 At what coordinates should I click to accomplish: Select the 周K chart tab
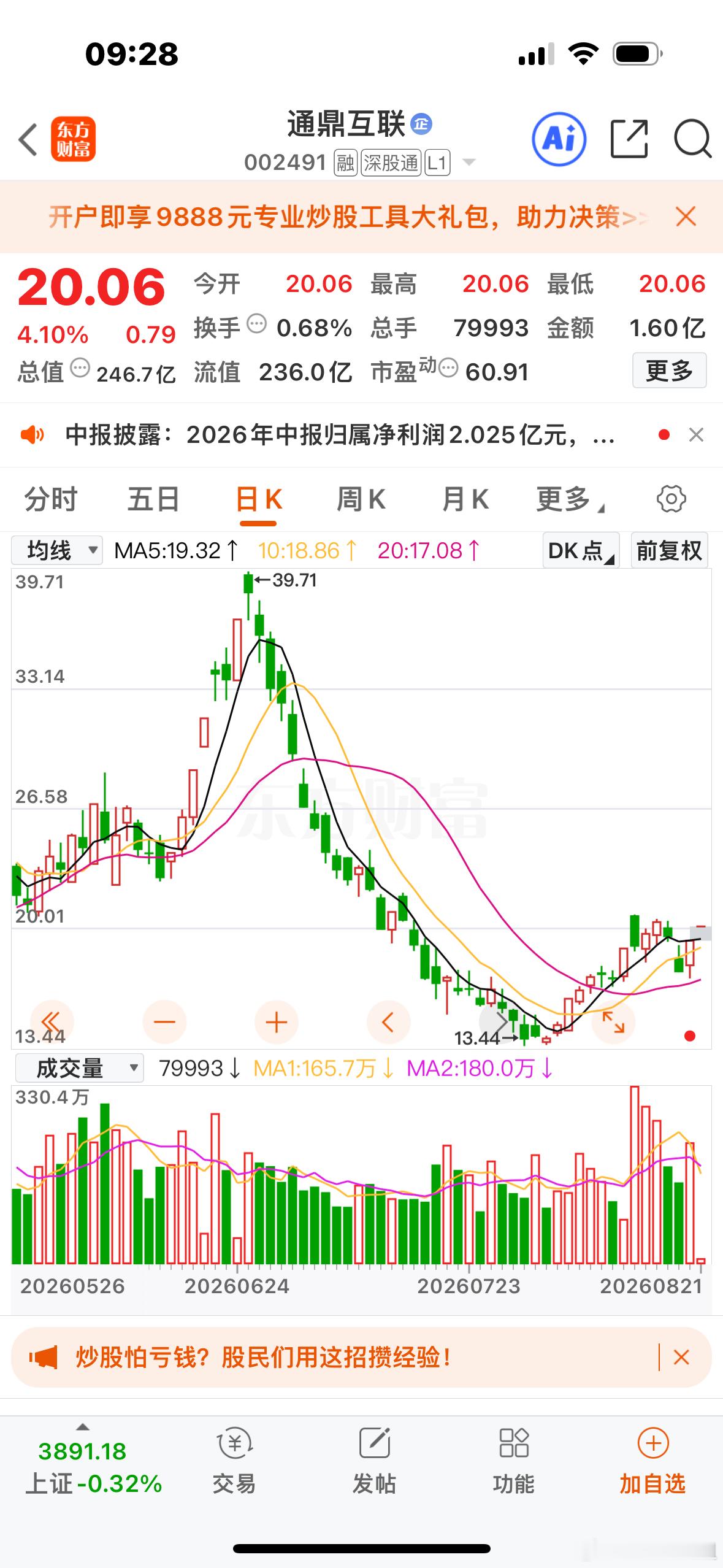point(361,499)
